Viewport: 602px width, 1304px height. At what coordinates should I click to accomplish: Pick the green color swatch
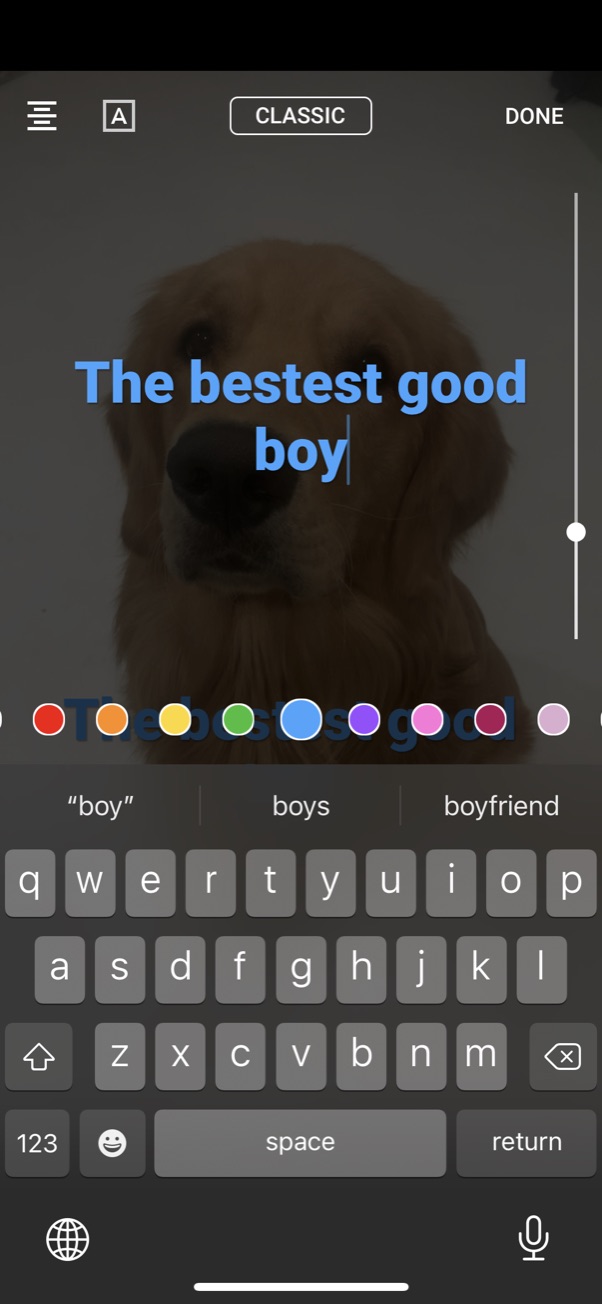click(238, 719)
